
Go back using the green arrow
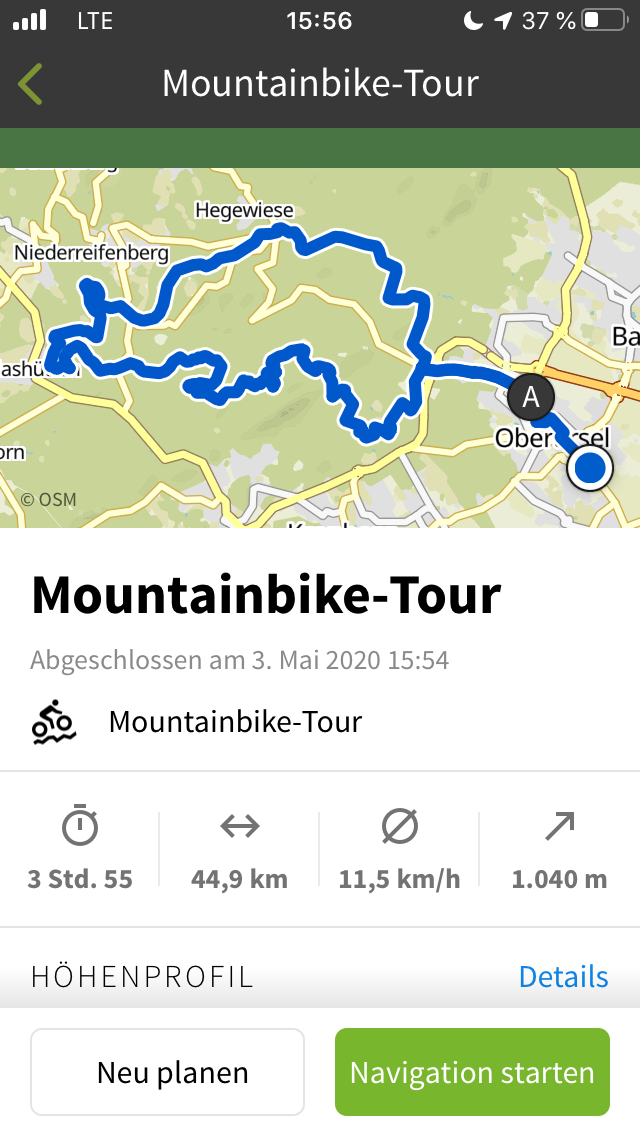[31, 84]
